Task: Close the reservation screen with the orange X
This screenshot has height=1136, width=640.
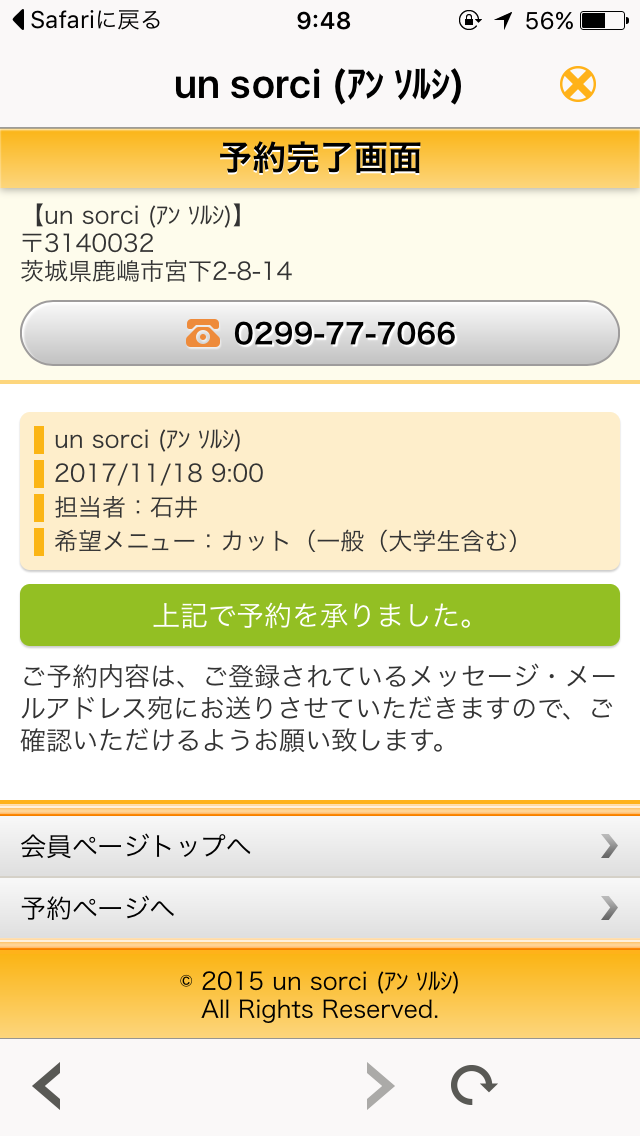Action: [578, 84]
